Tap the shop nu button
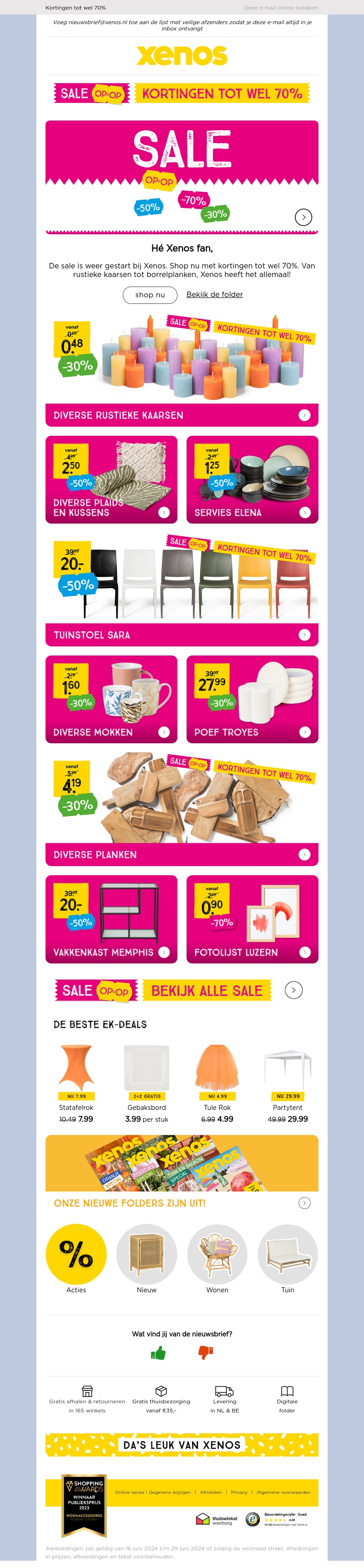The width and height of the screenshot is (364, 1568). (150, 295)
